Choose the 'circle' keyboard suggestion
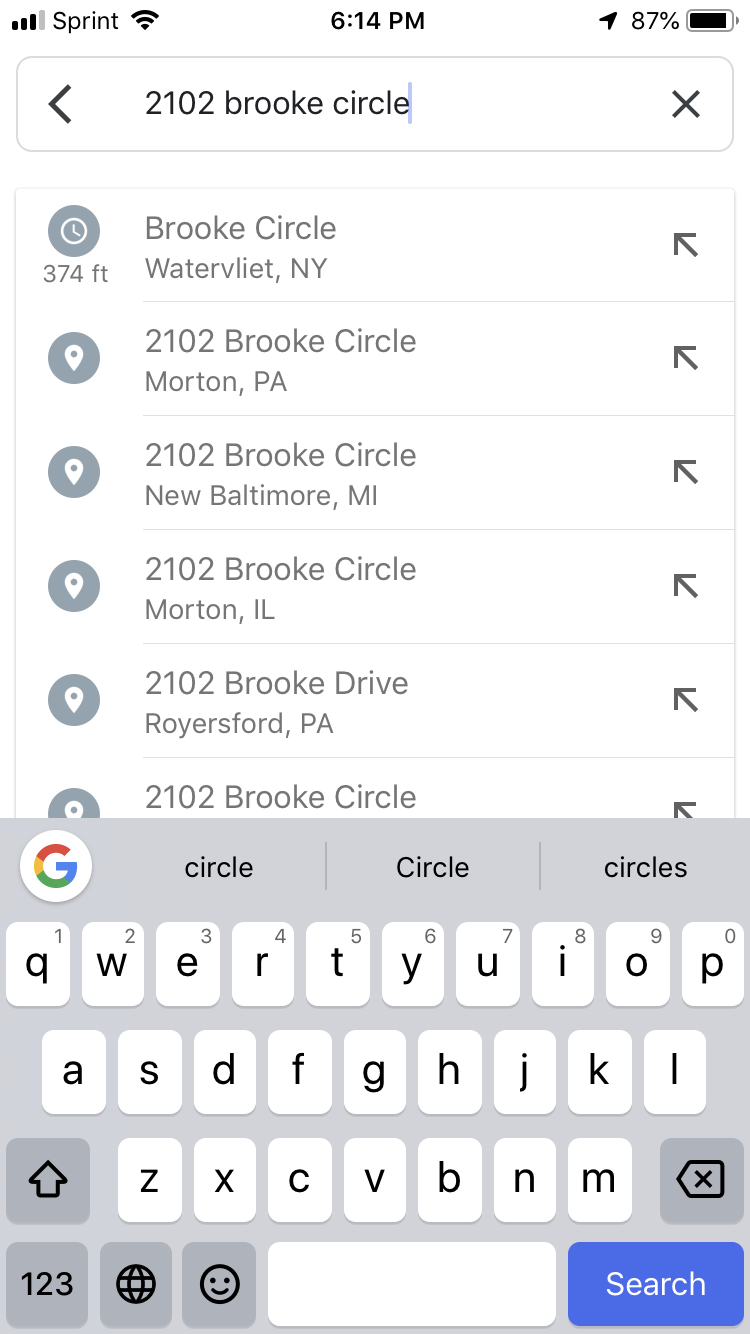 tap(219, 866)
